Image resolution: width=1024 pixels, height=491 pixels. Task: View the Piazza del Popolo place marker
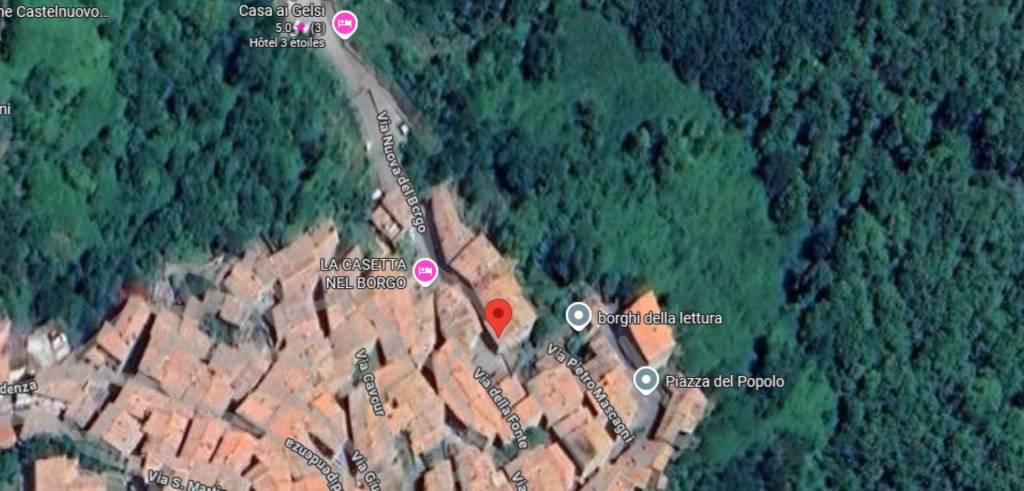click(647, 380)
